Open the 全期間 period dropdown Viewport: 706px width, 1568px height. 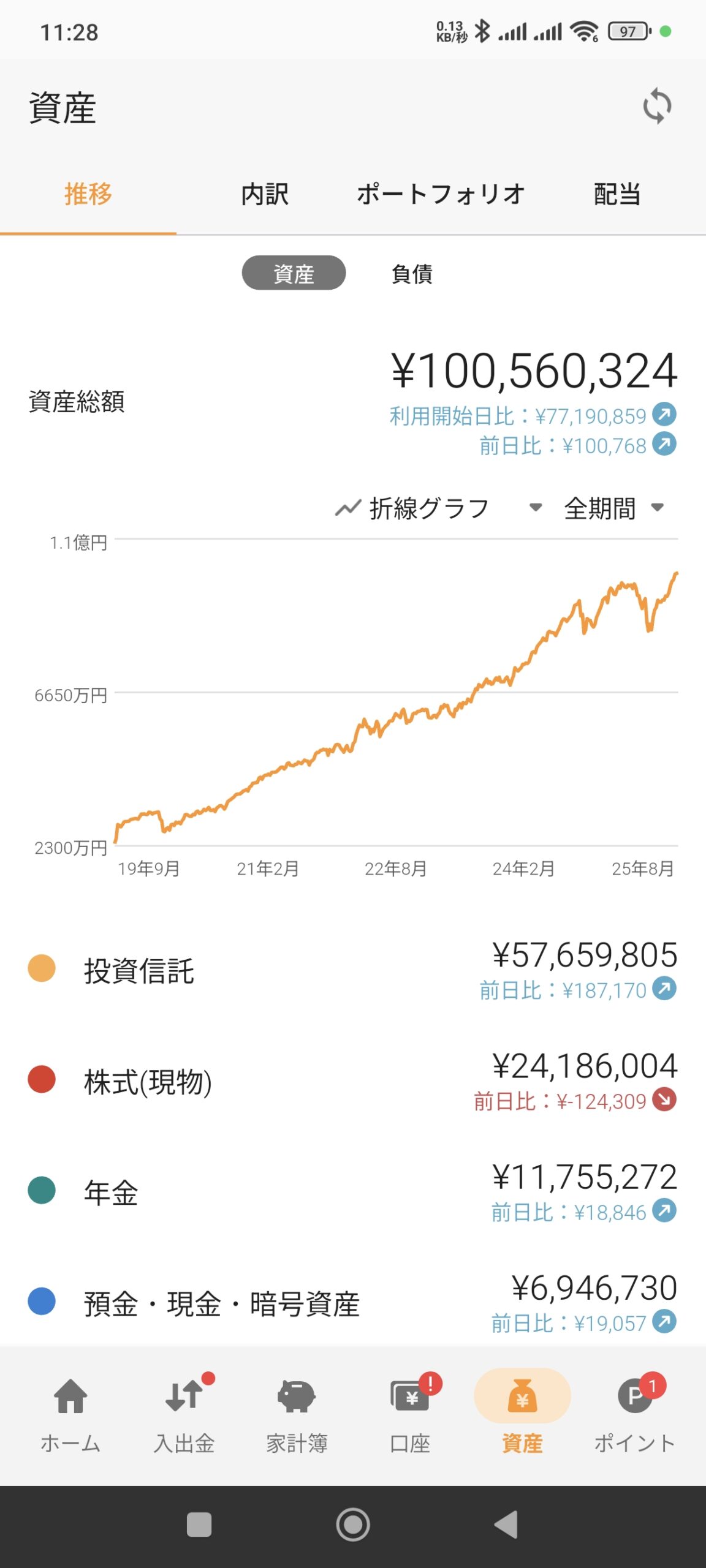click(614, 508)
